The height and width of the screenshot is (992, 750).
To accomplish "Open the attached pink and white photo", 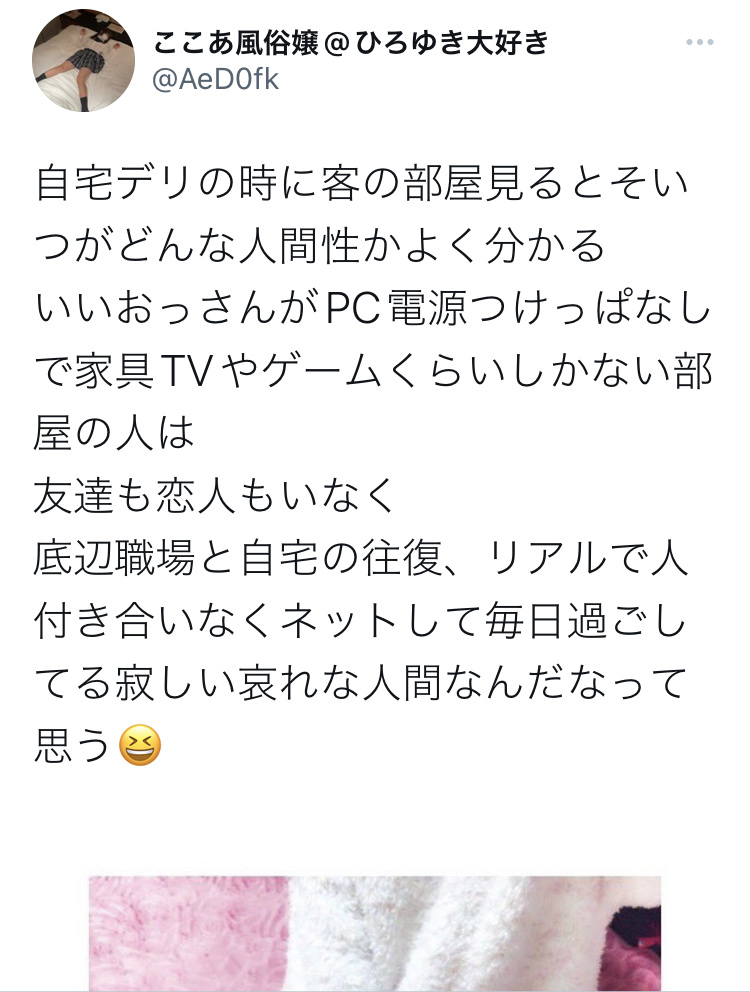I will (374, 933).
